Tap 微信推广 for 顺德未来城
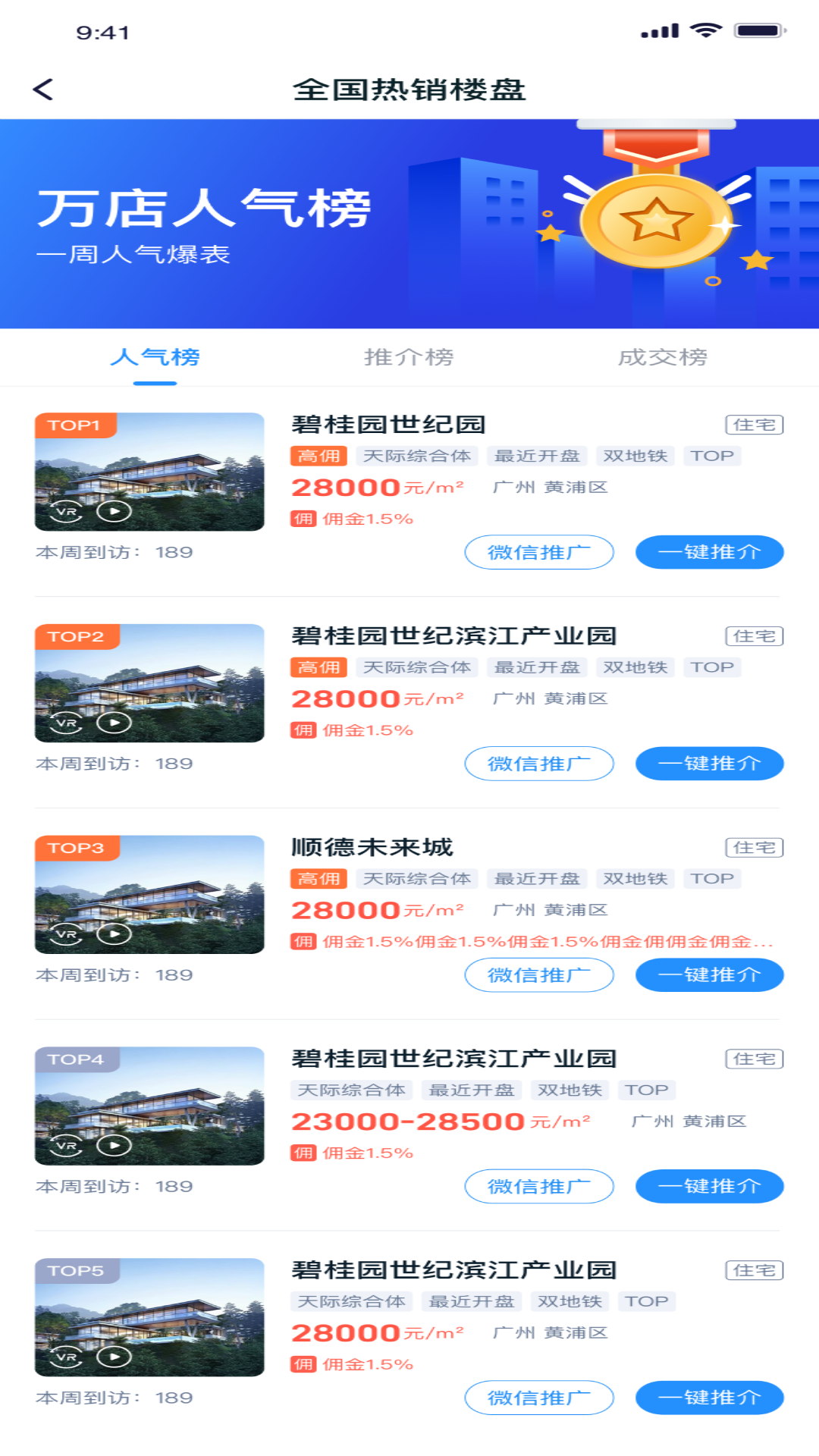The width and height of the screenshot is (819, 1456). [538, 975]
